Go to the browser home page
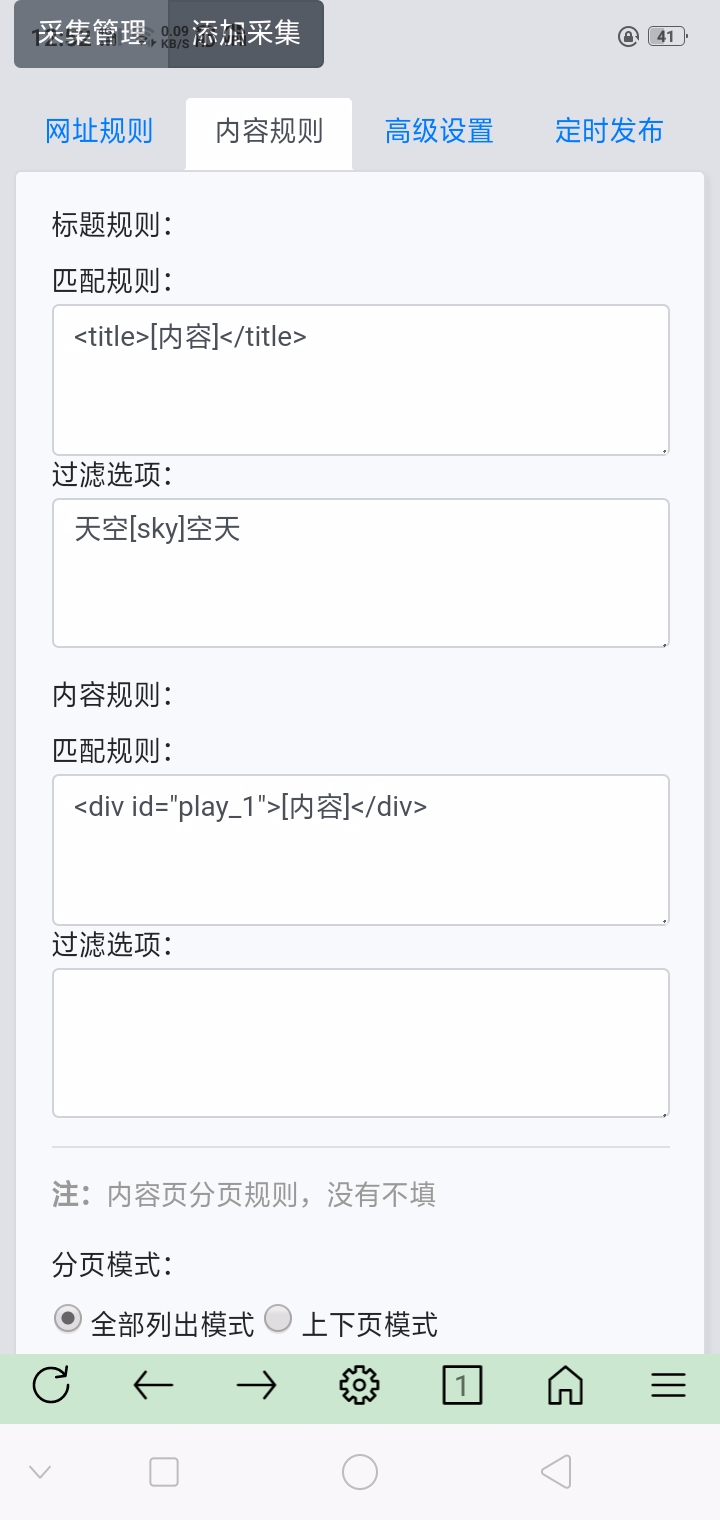The height and width of the screenshot is (1520, 720). coord(565,1385)
